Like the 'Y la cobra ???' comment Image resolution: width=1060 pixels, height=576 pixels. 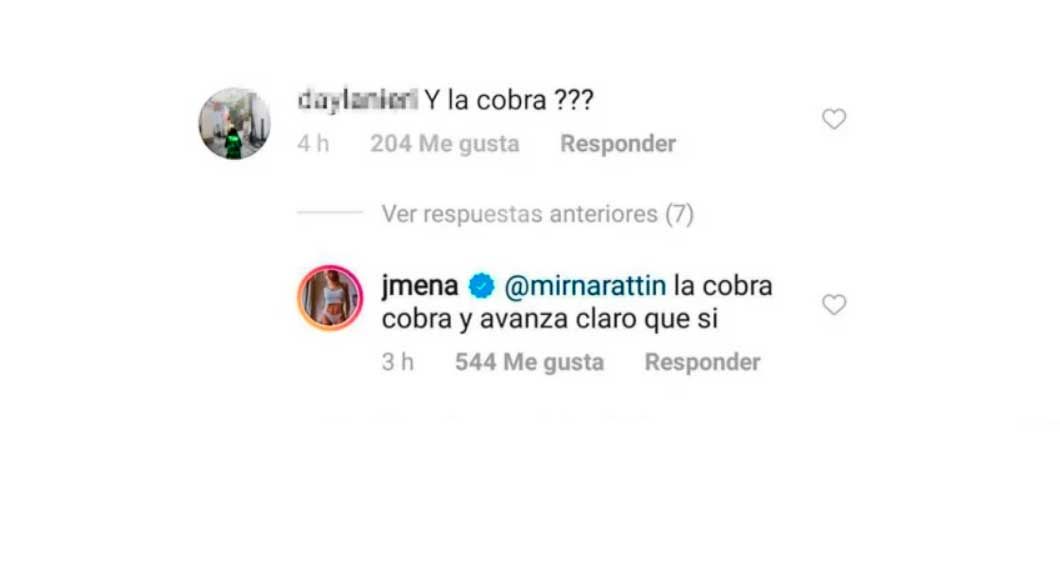click(833, 120)
